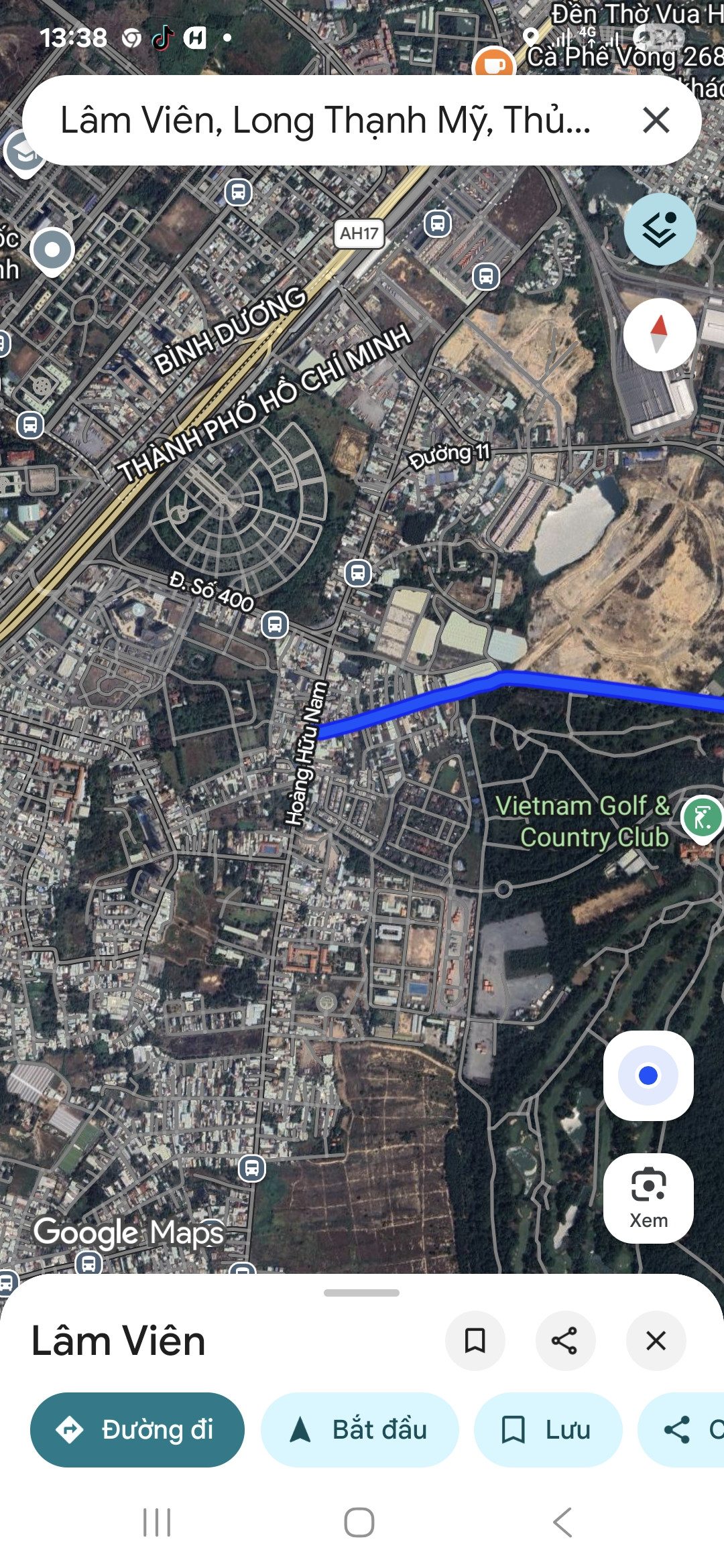Image resolution: width=724 pixels, height=1568 pixels.
Task: Bookmark Lâm Viên from the header icon
Action: point(475,1341)
